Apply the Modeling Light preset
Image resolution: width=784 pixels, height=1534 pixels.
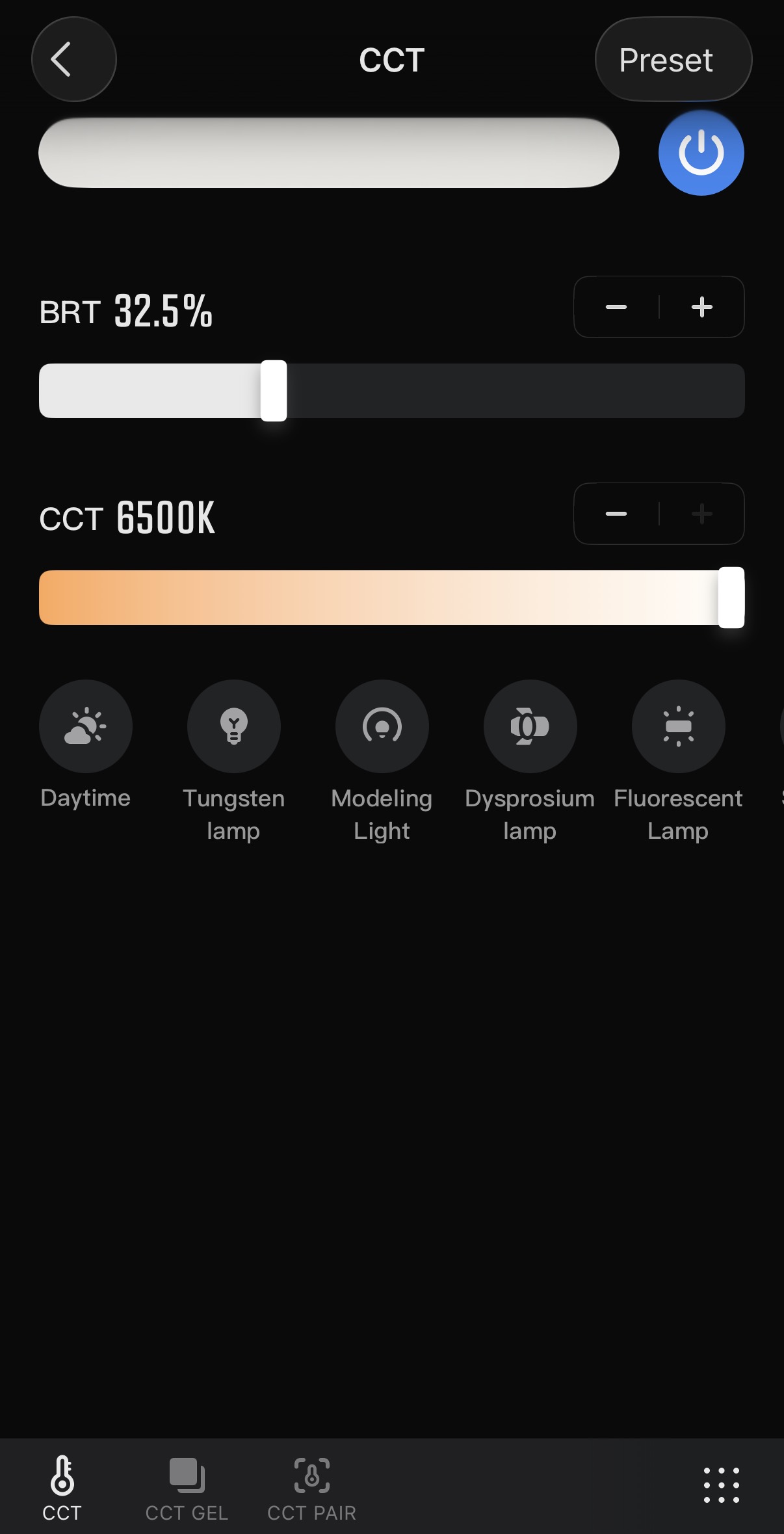coord(382,761)
